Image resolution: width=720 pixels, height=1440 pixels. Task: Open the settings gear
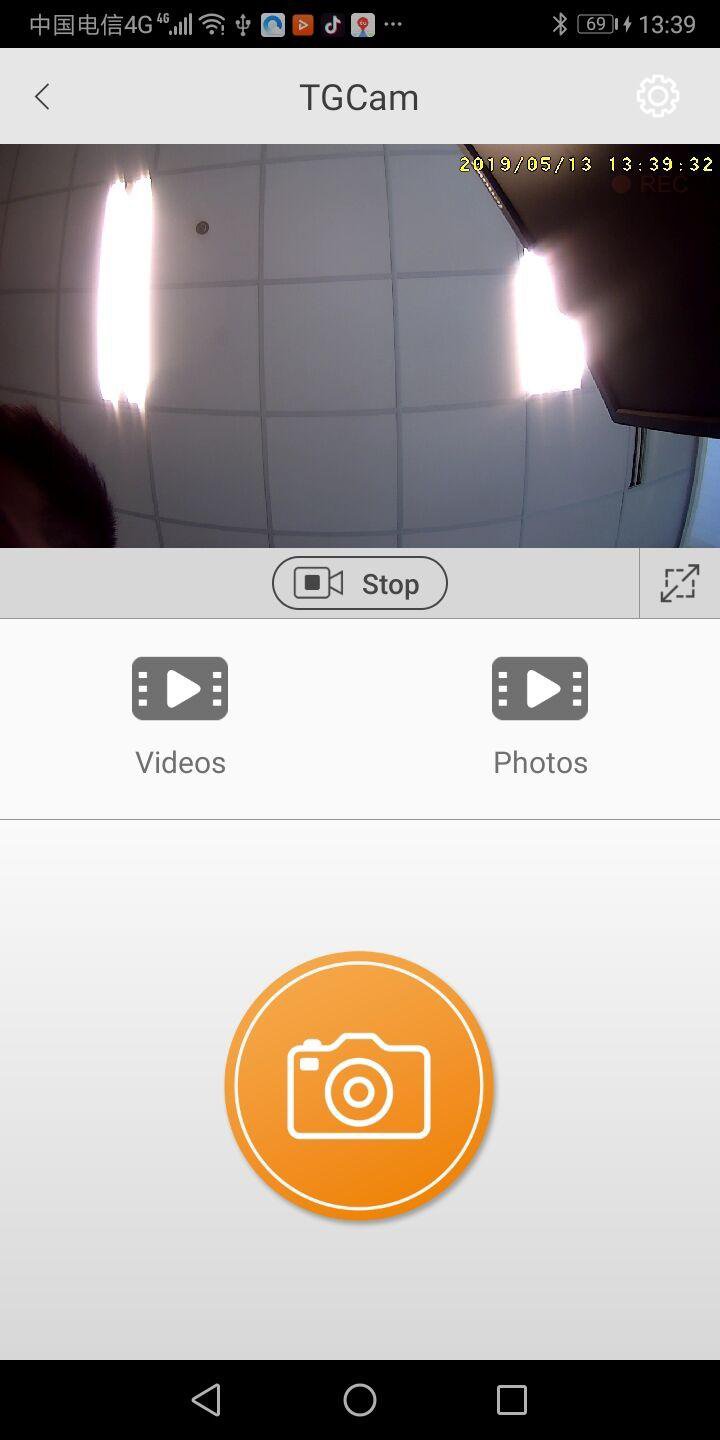(x=658, y=97)
